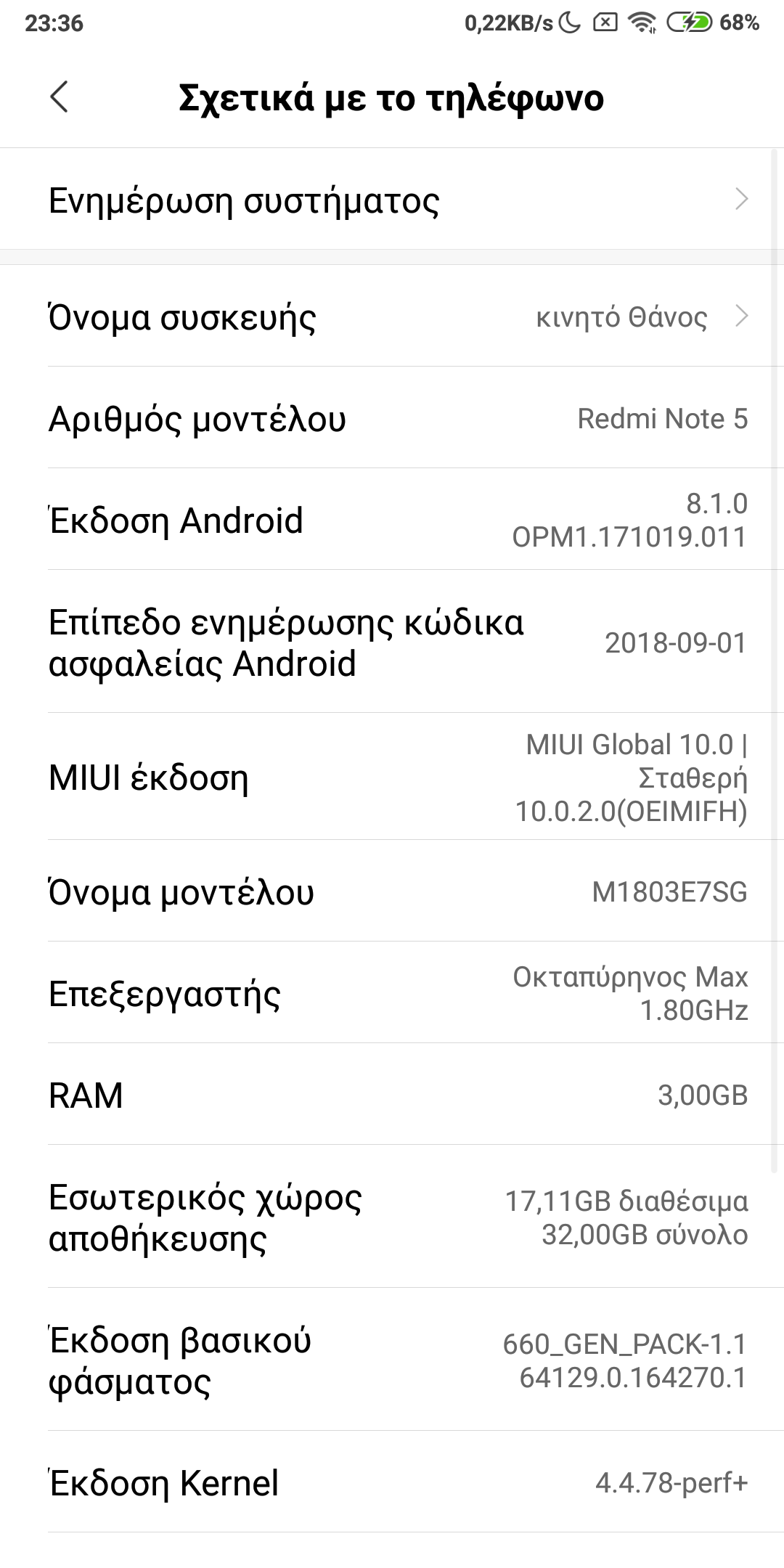Open the Επεξεργαστής row
784x1568 pixels.
[392, 993]
